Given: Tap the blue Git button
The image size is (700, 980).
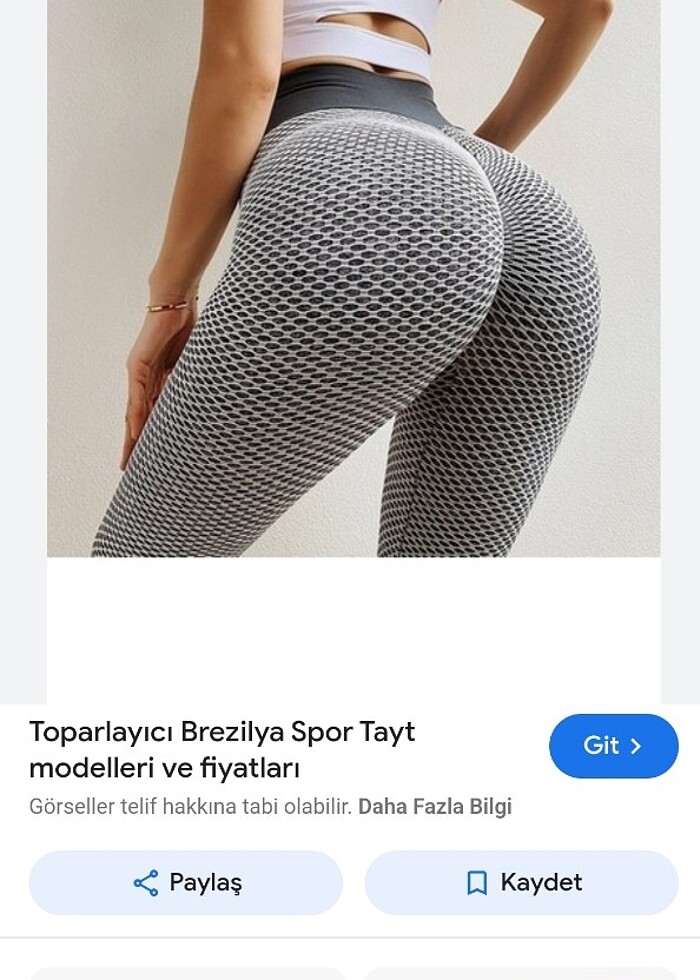Looking at the screenshot, I should coord(613,746).
